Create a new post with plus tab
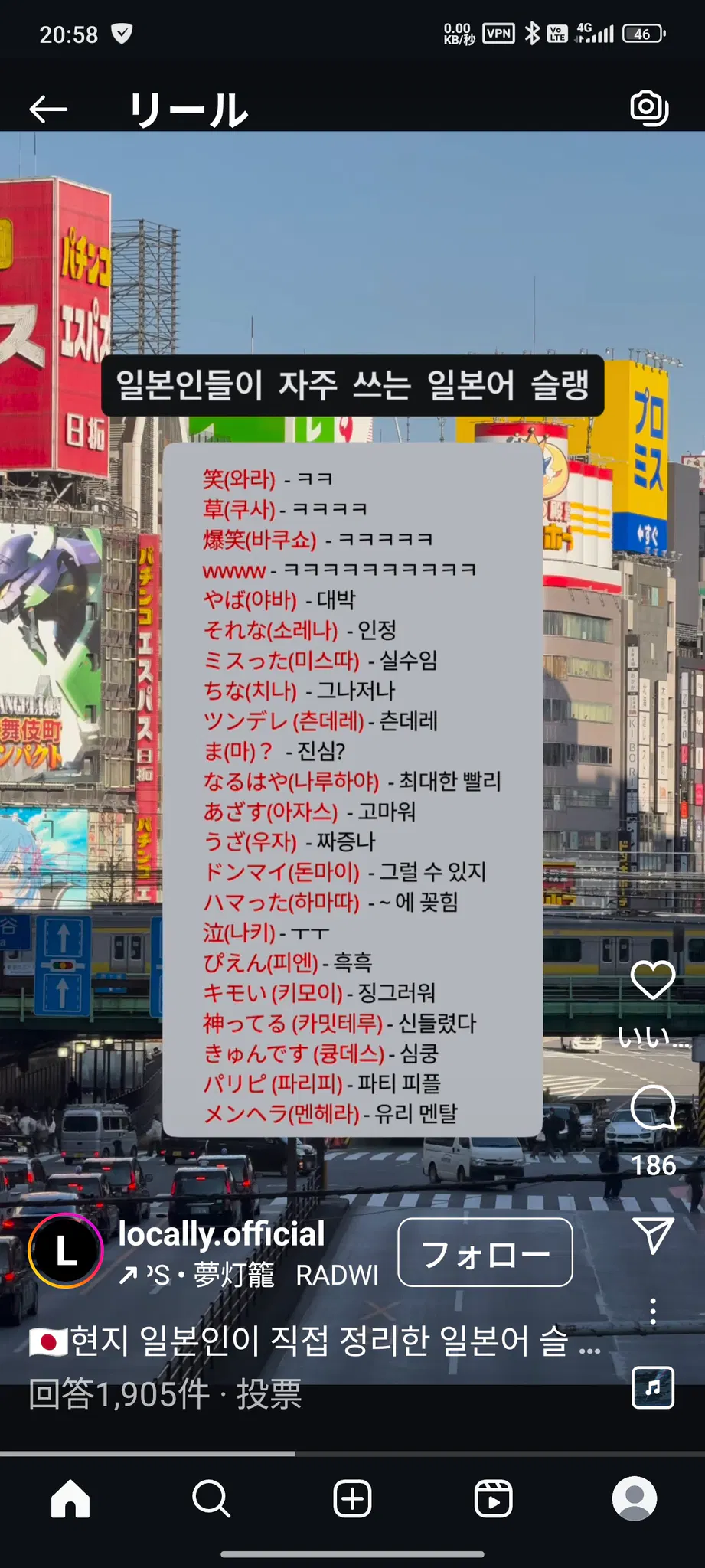This screenshot has width=705, height=1568. [353, 1498]
